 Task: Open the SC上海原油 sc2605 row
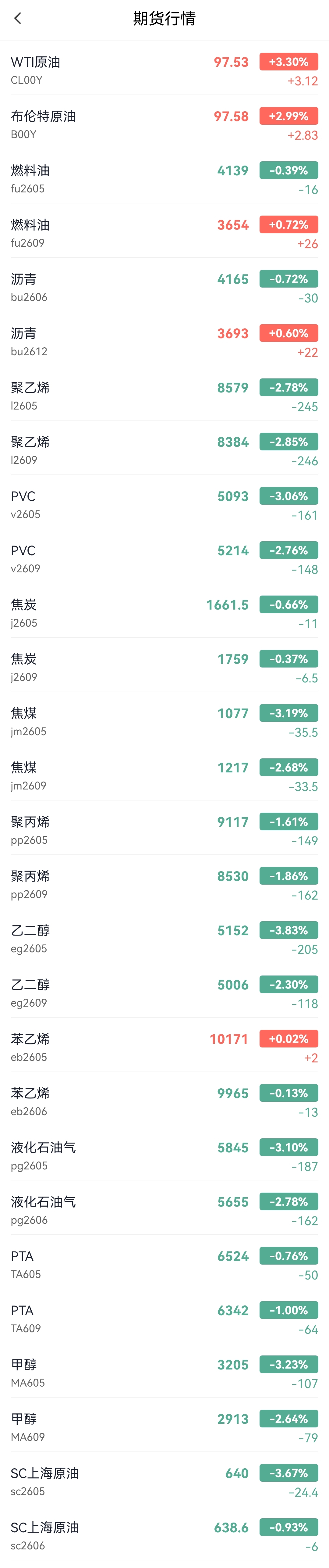pos(164,1482)
